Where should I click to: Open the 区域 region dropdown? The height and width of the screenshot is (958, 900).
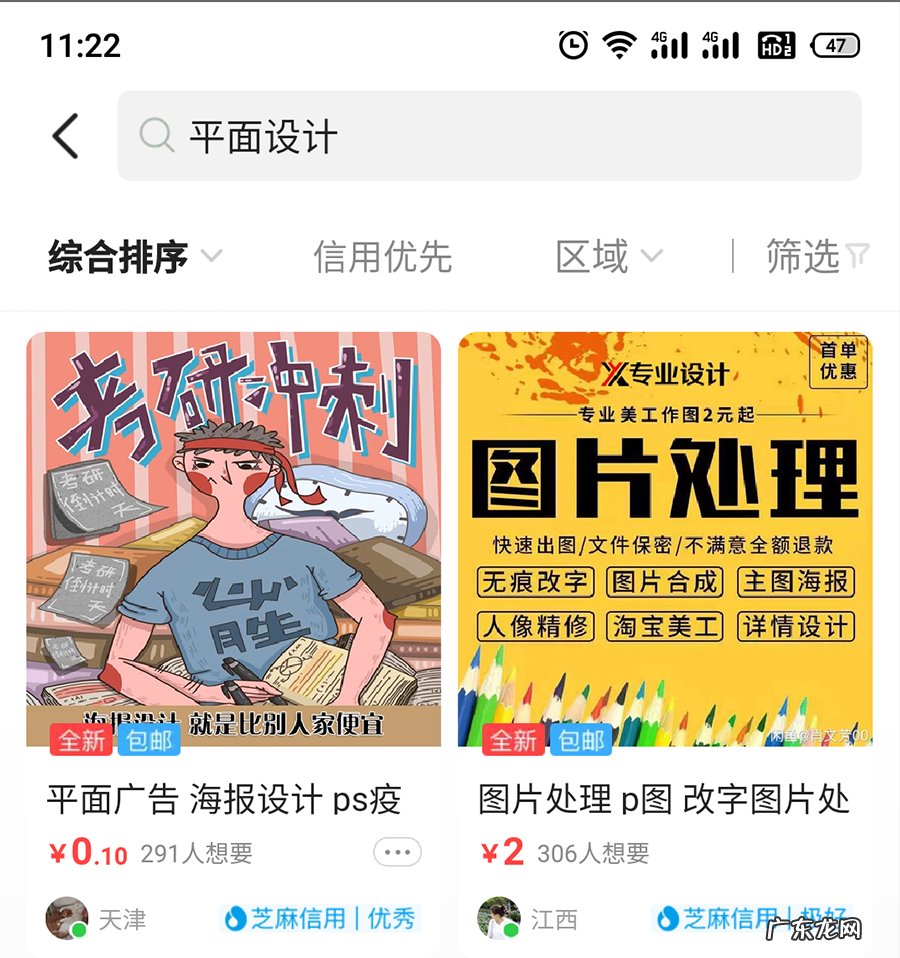(x=606, y=258)
